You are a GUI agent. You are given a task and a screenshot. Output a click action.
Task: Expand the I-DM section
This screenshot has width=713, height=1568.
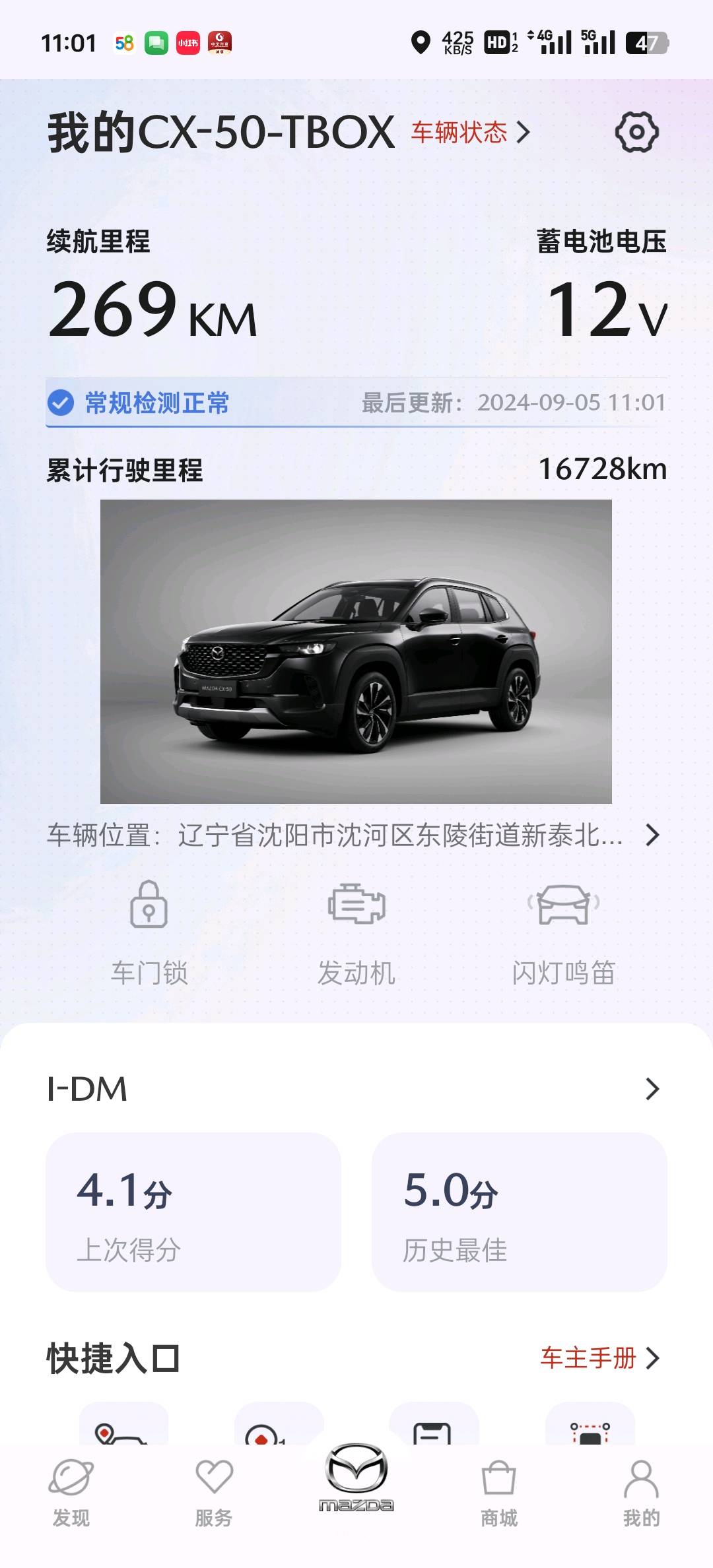651,1089
